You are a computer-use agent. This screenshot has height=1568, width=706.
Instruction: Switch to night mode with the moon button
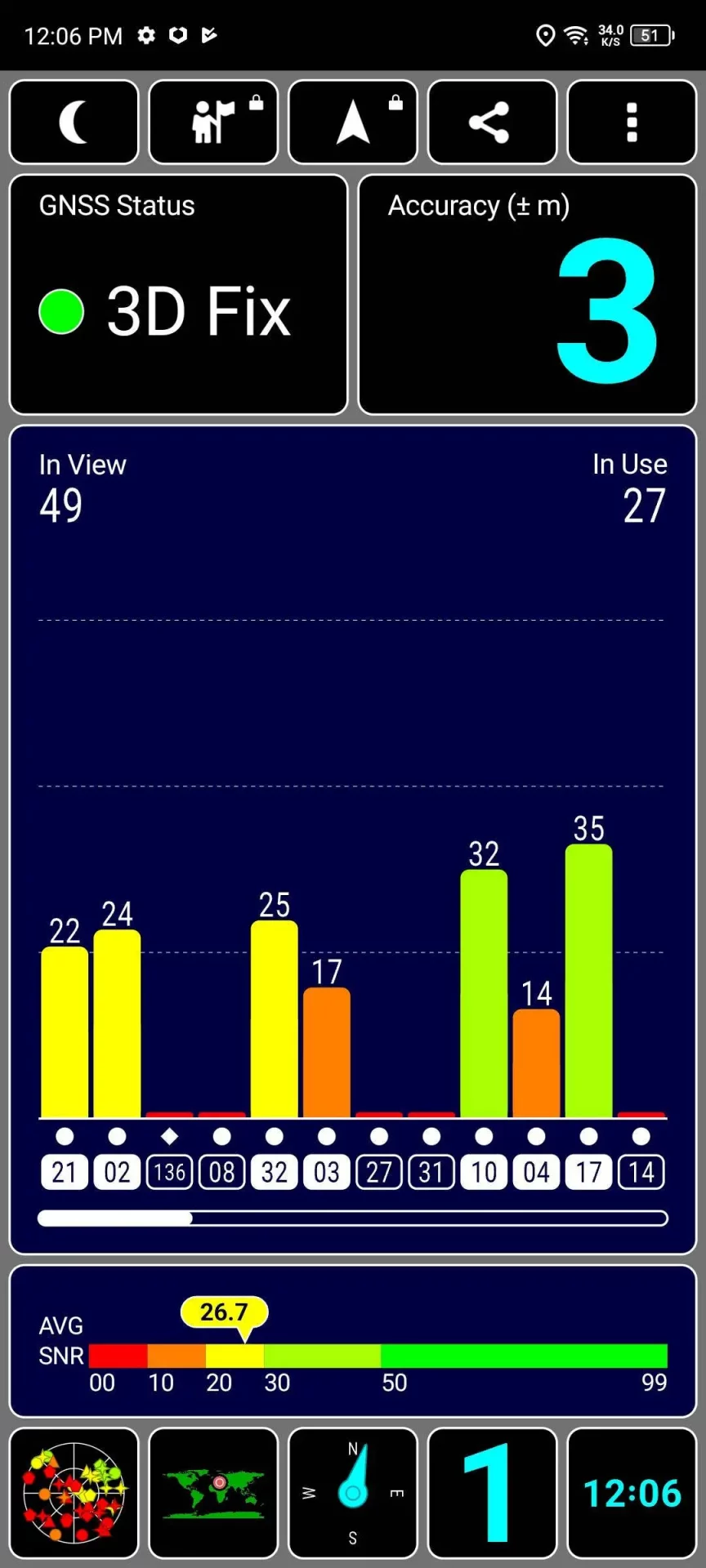74,122
